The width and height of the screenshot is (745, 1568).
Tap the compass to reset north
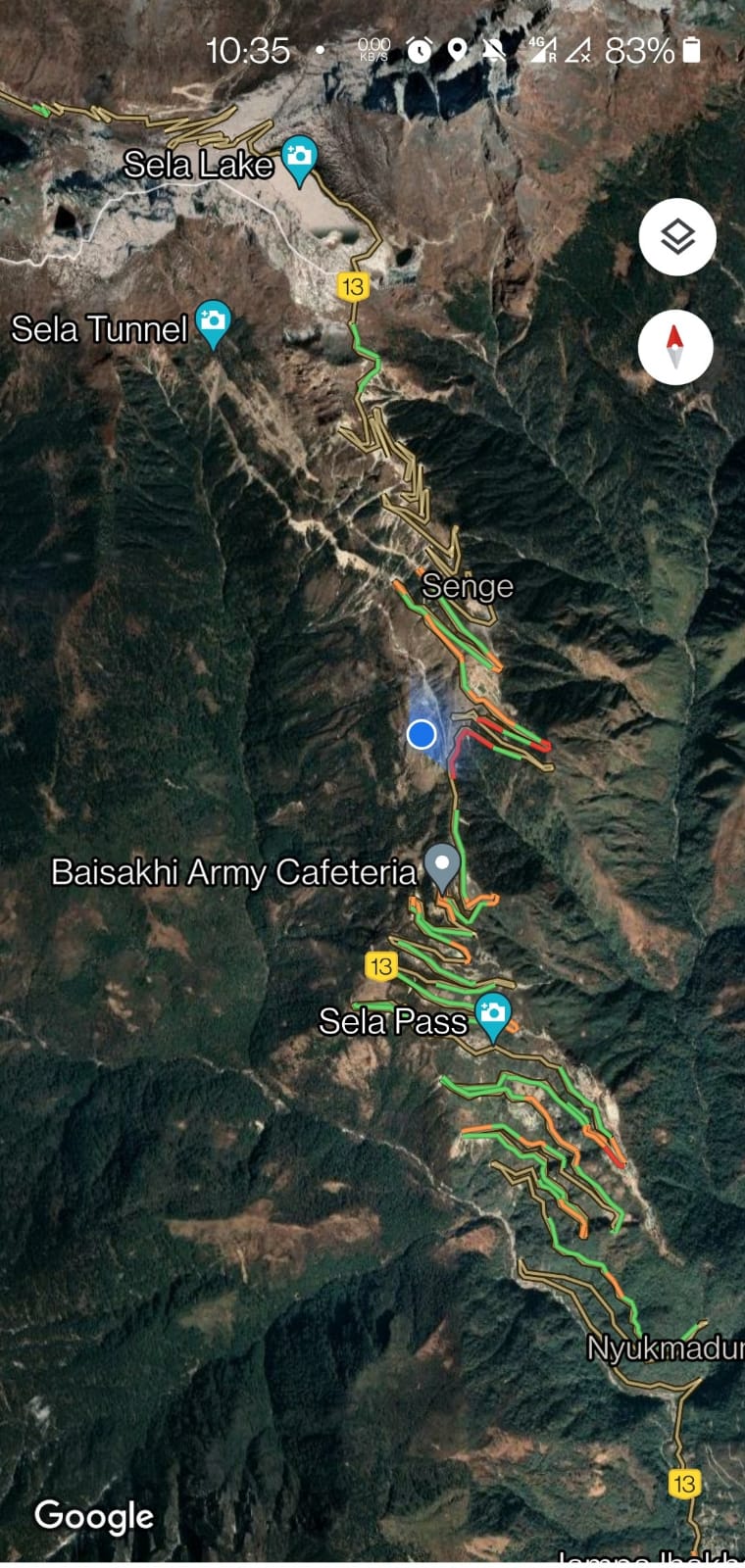click(x=675, y=347)
